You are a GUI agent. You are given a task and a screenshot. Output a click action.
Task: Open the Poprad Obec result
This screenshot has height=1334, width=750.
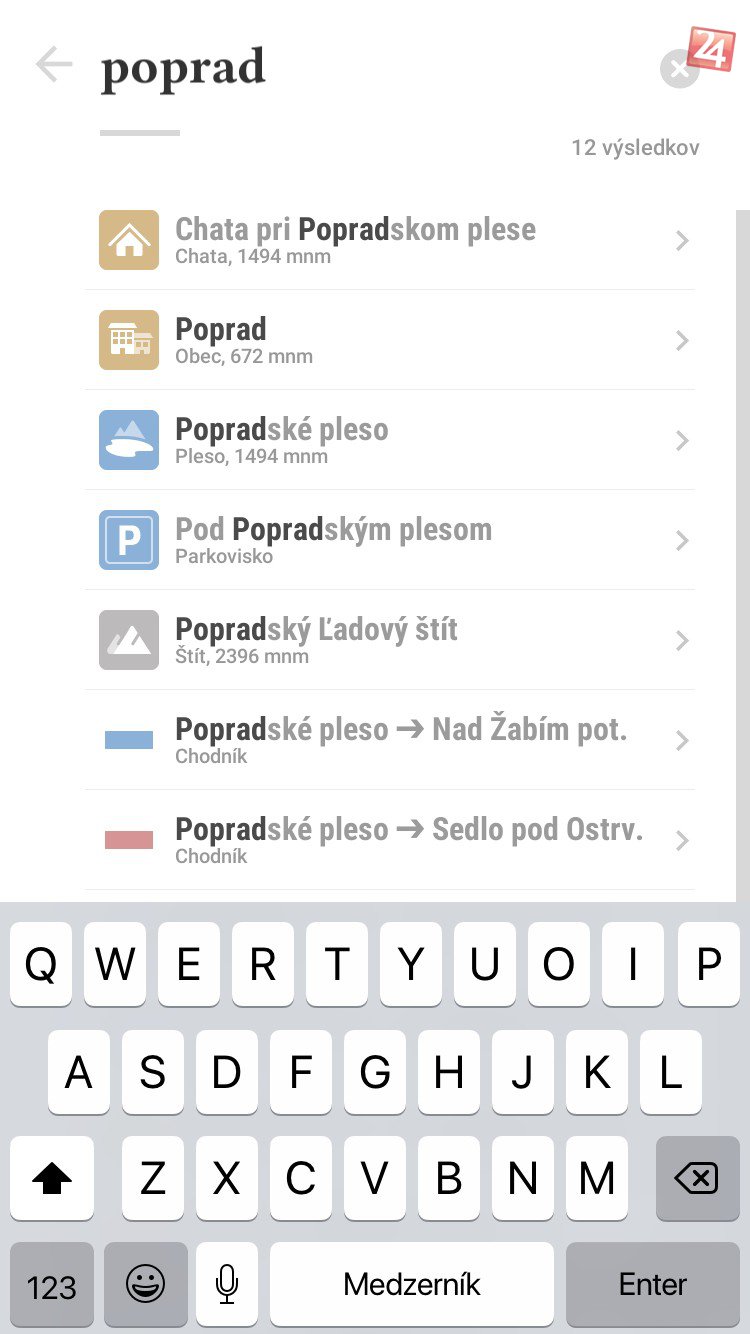[x=390, y=340]
